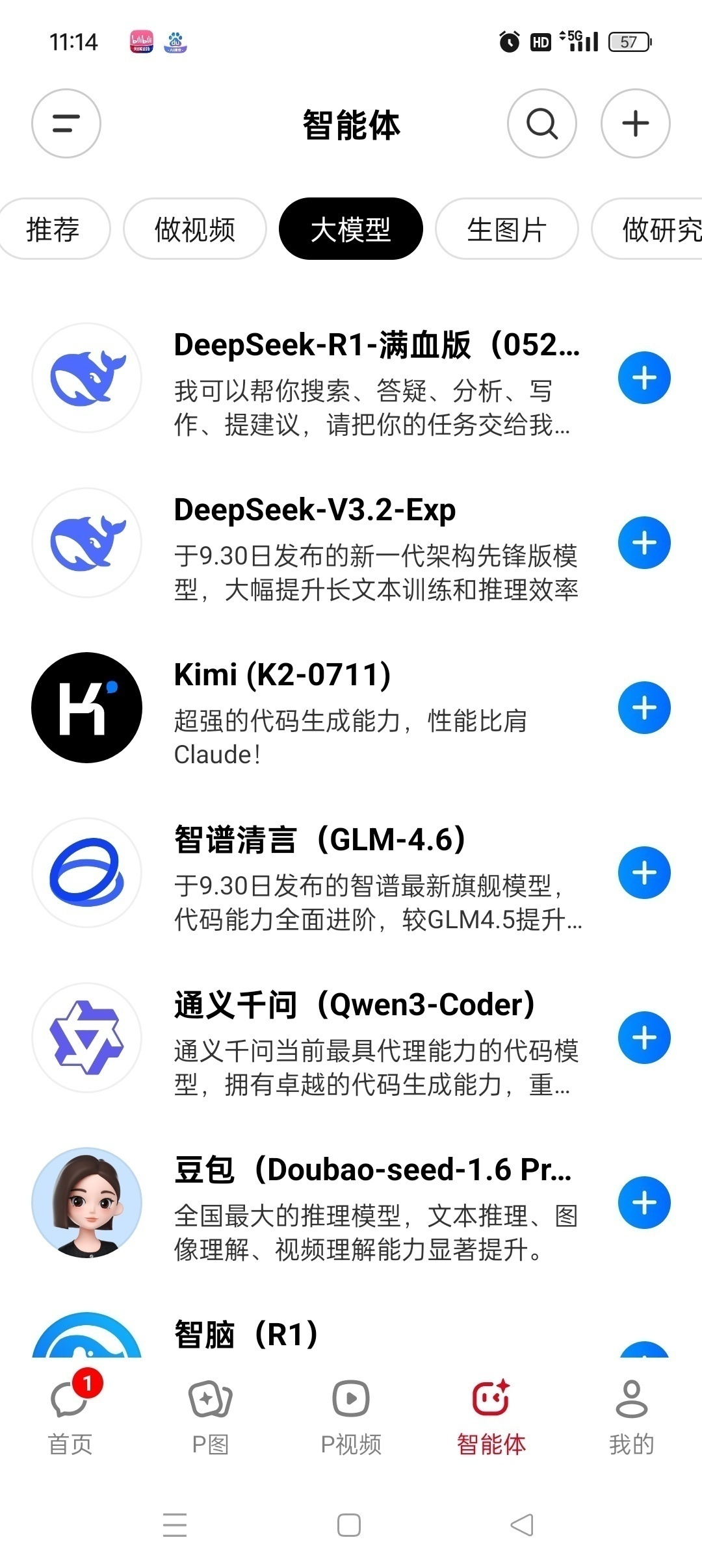Tap the DeepSeek-V3.2-Exp whale logo

pos(86,543)
